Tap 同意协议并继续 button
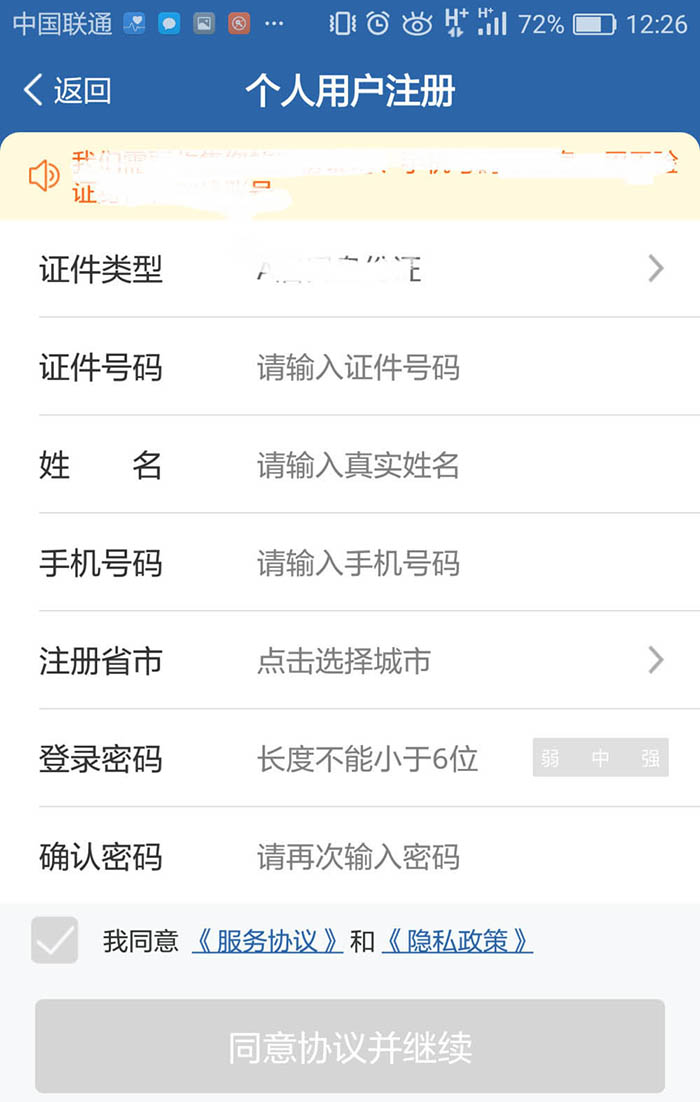Image resolution: width=700 pixels, height=1102 pixels. [x=350, y=1046]
